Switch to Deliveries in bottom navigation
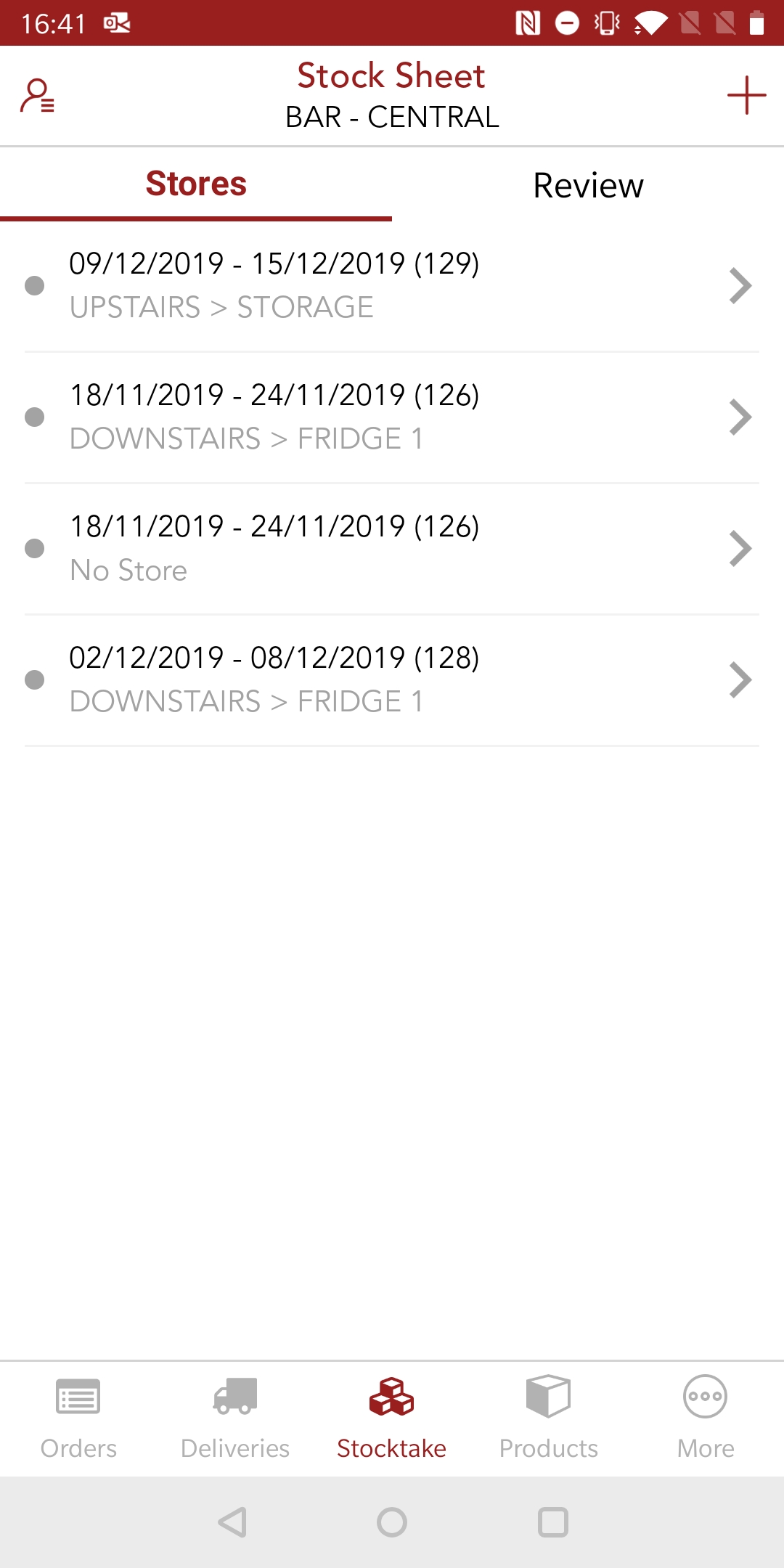Image resolution: width=784 pixels, height=1568 pixels. [x=235, y=1418]
